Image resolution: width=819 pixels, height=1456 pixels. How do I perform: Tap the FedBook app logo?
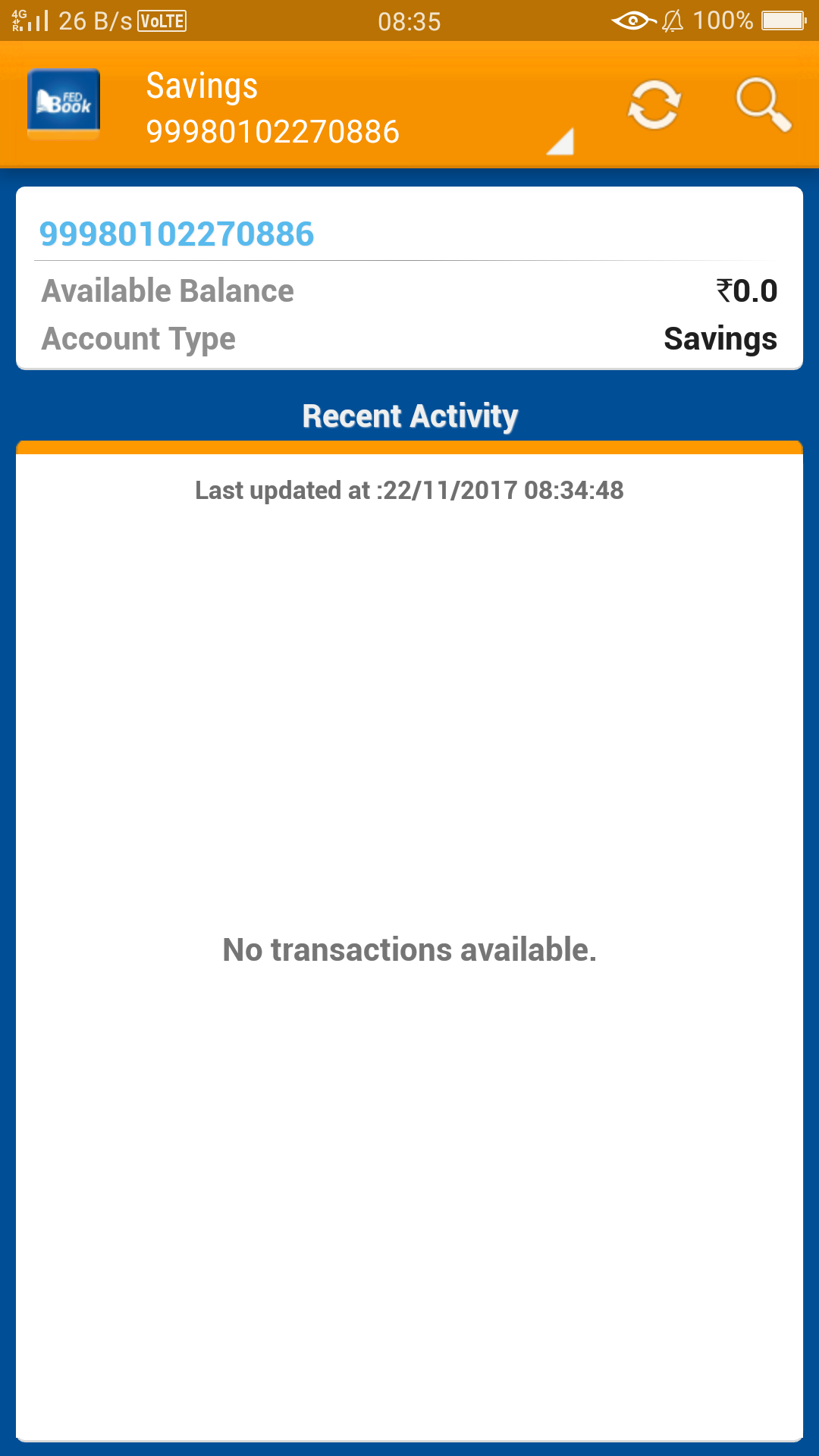click(x=64, y=104)
